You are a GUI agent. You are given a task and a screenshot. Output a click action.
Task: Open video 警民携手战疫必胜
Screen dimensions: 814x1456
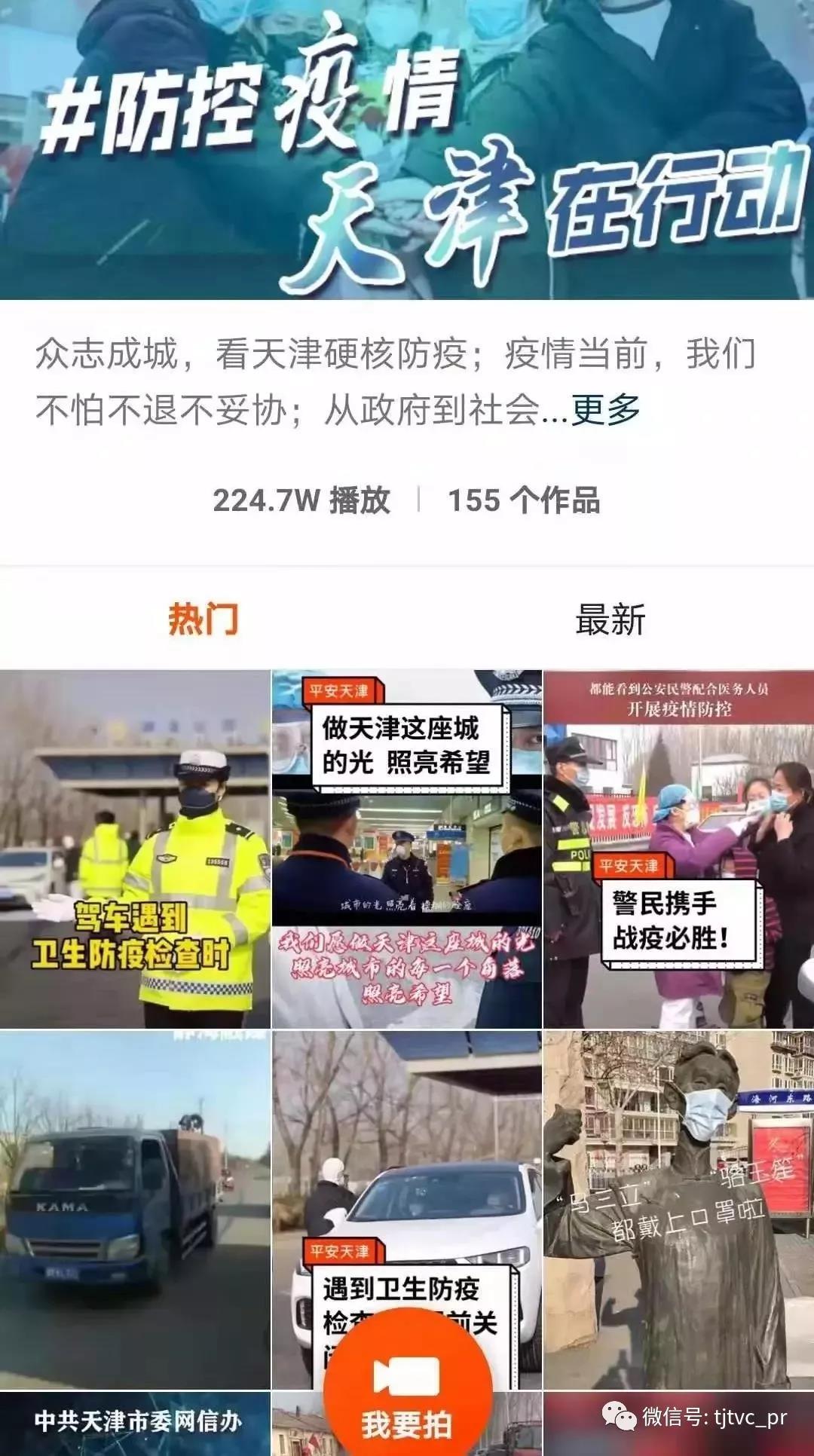coord(678,849)
